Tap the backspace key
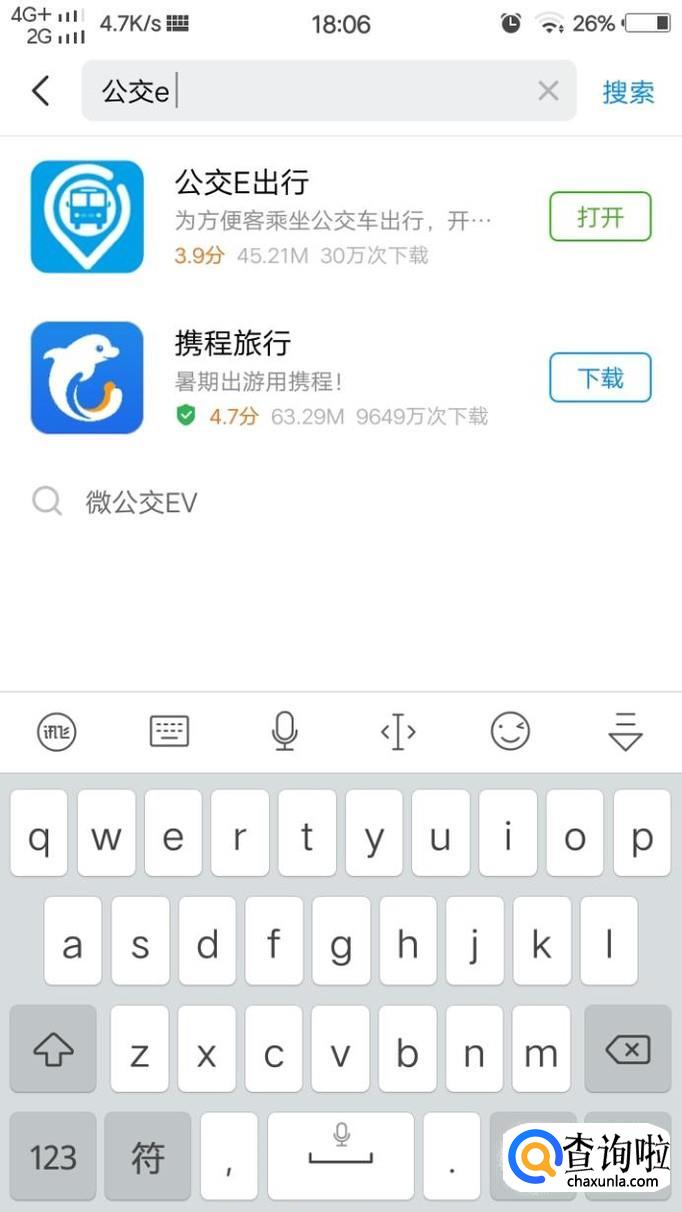682x1212 pixels. 627,1049
